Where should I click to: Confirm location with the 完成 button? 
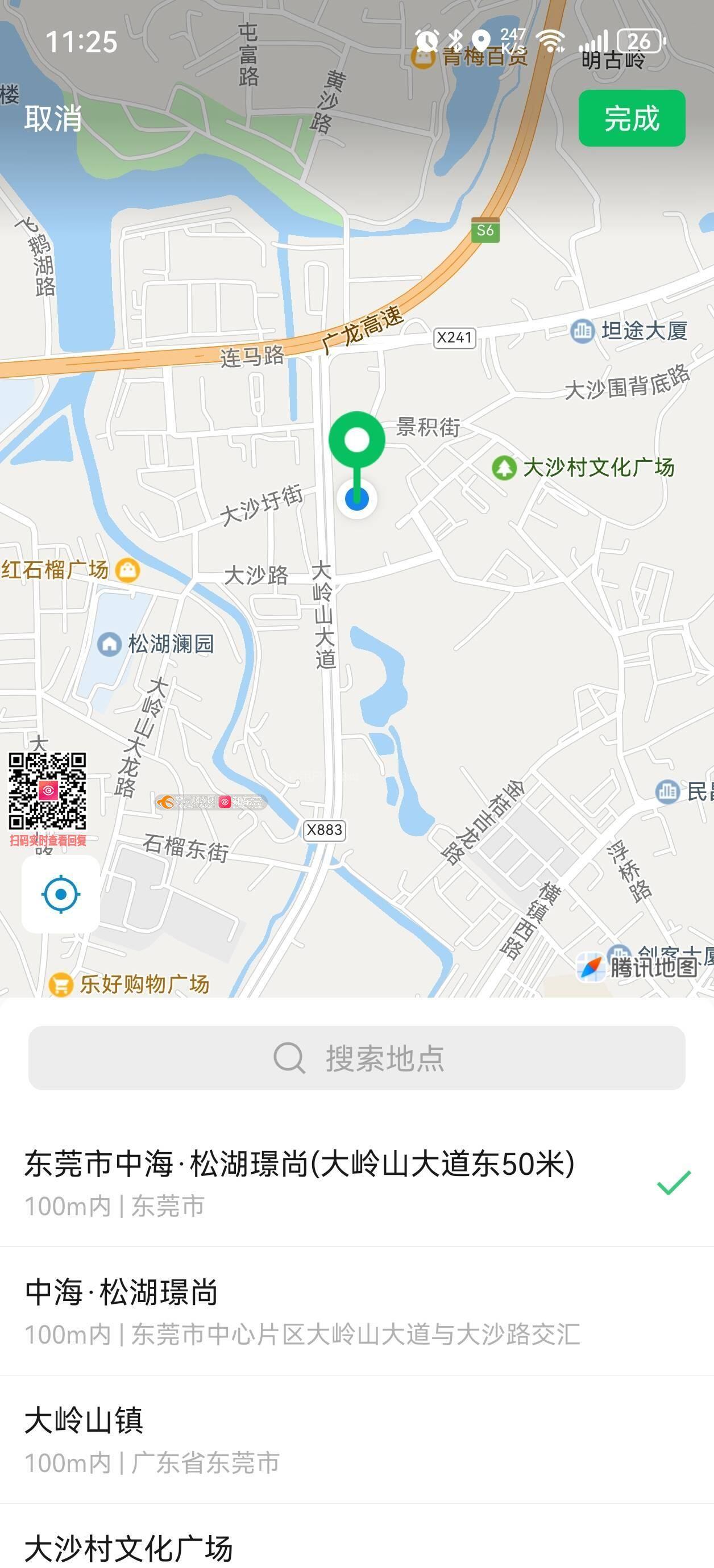pos(631,118)
